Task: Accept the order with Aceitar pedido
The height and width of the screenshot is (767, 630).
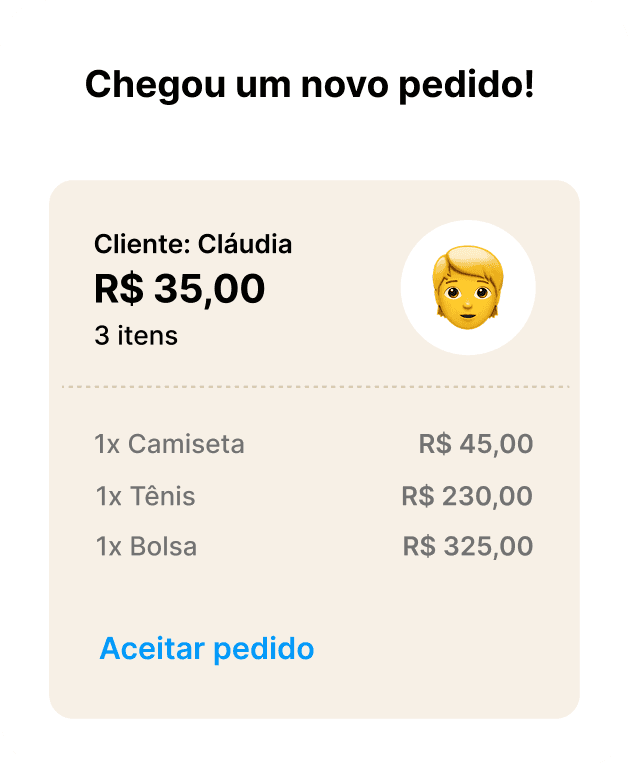Action: (x=207, y=649)
